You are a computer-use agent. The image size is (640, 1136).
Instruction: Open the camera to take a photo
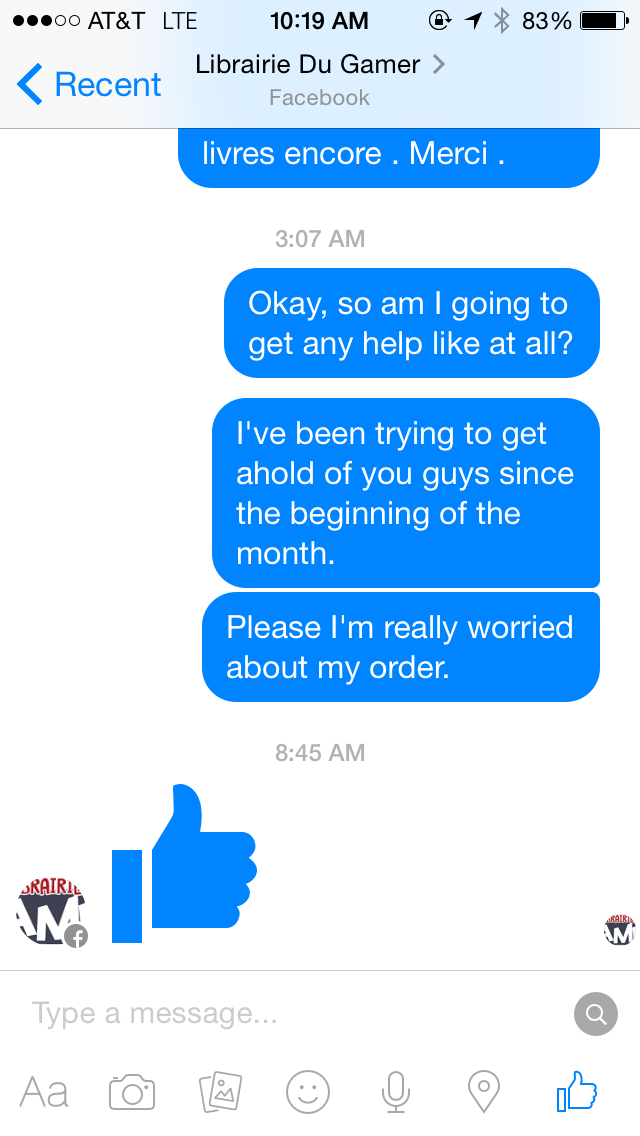click(x=132, y=1092)
